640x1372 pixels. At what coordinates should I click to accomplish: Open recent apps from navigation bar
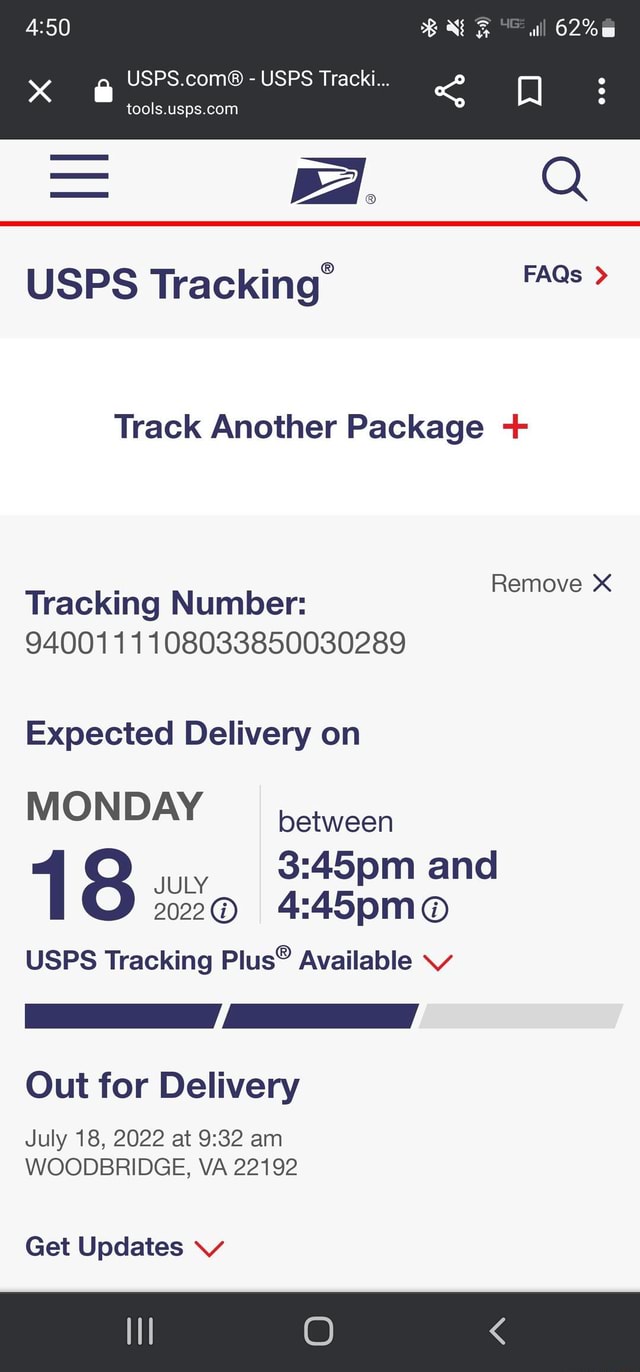[140, 1331]
